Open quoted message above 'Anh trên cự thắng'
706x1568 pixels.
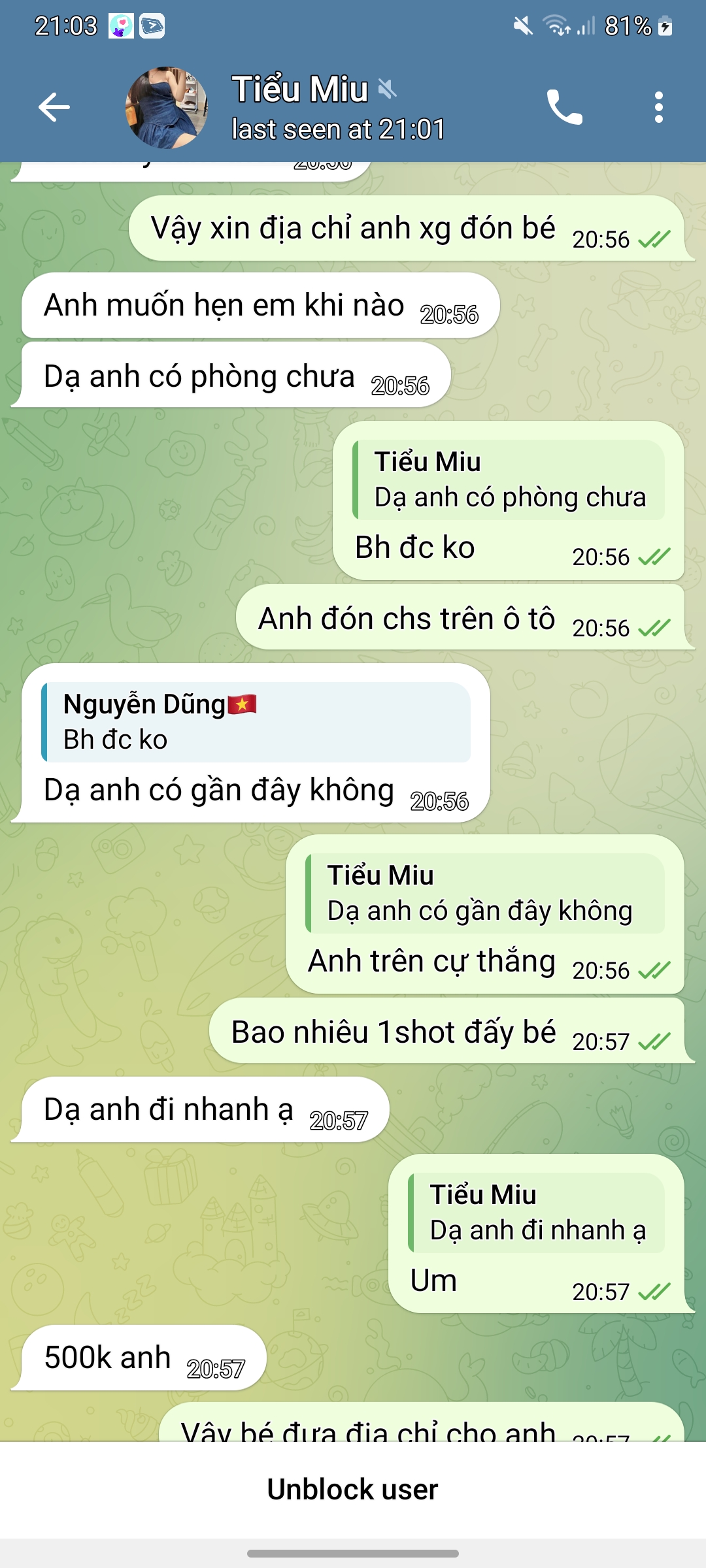pyautogui.click(x=485, y=893)
